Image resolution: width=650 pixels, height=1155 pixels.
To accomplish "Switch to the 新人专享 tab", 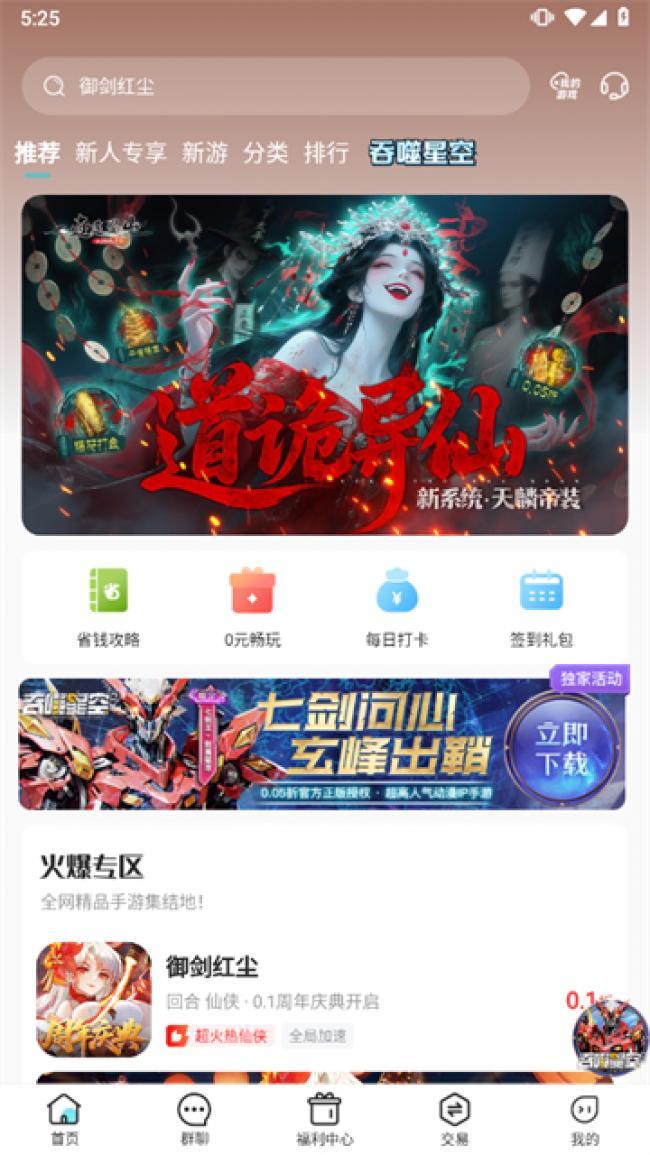I will coord(121,152).
